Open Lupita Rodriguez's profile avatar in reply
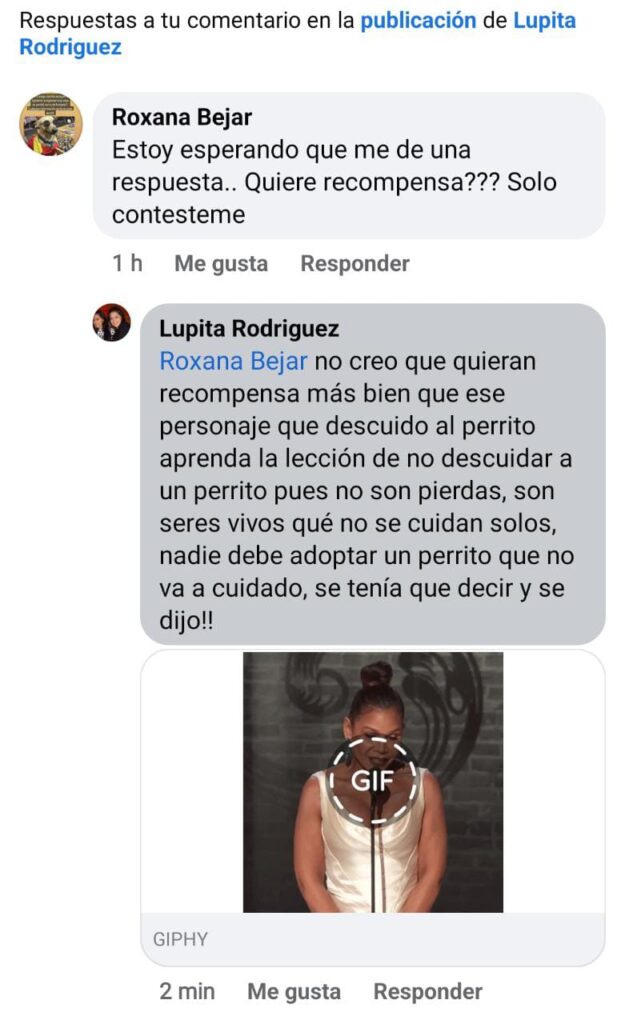The width and height of the screenshot is (625, 1024). tap(112, 322)
